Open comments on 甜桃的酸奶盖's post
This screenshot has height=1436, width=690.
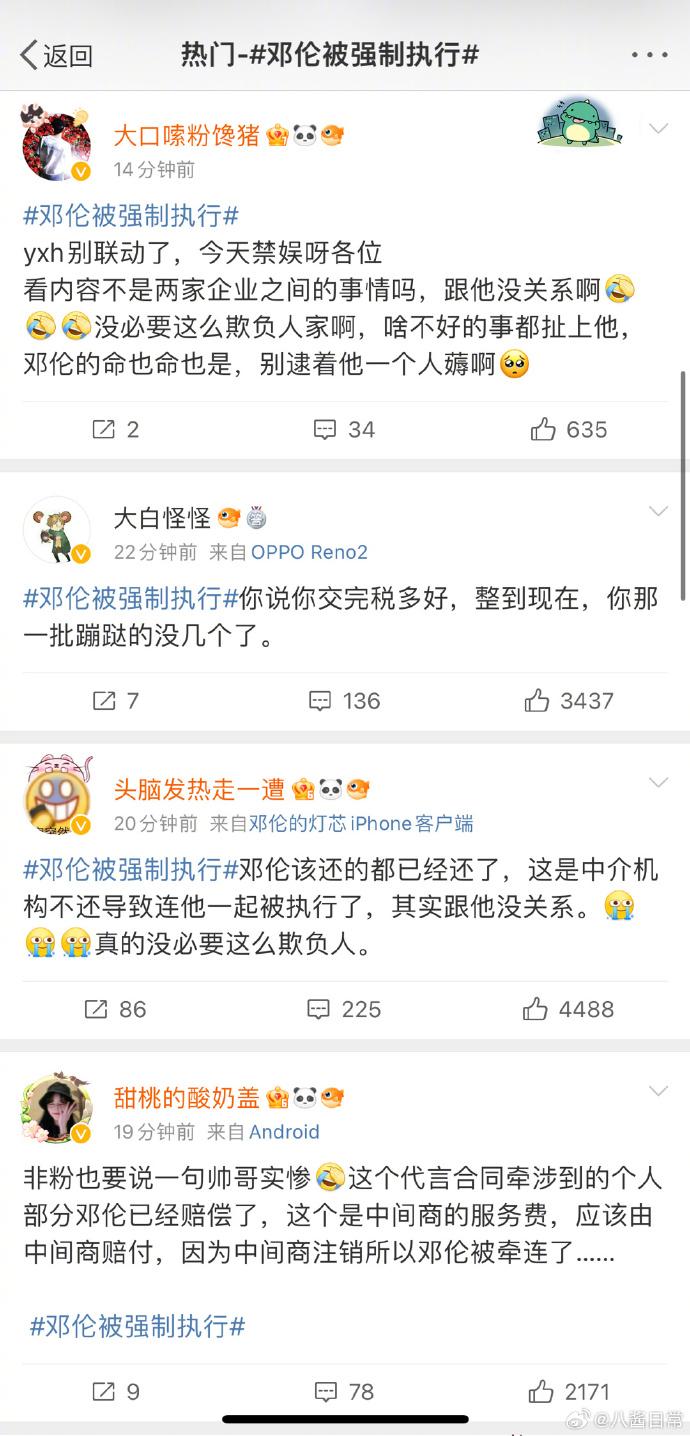click(344, 1391)
